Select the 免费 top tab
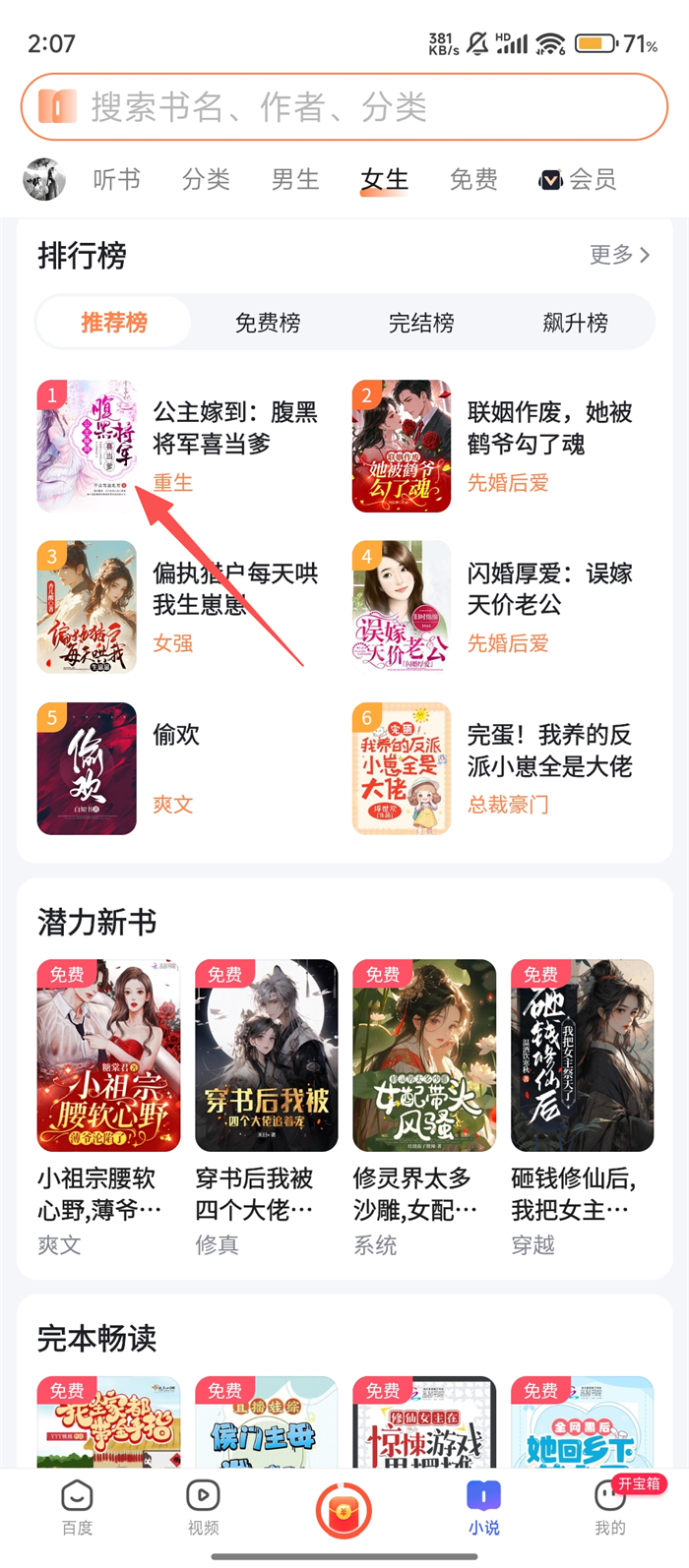The width and height of the screenshot is (689, 1568). click(x=473, y=180)
